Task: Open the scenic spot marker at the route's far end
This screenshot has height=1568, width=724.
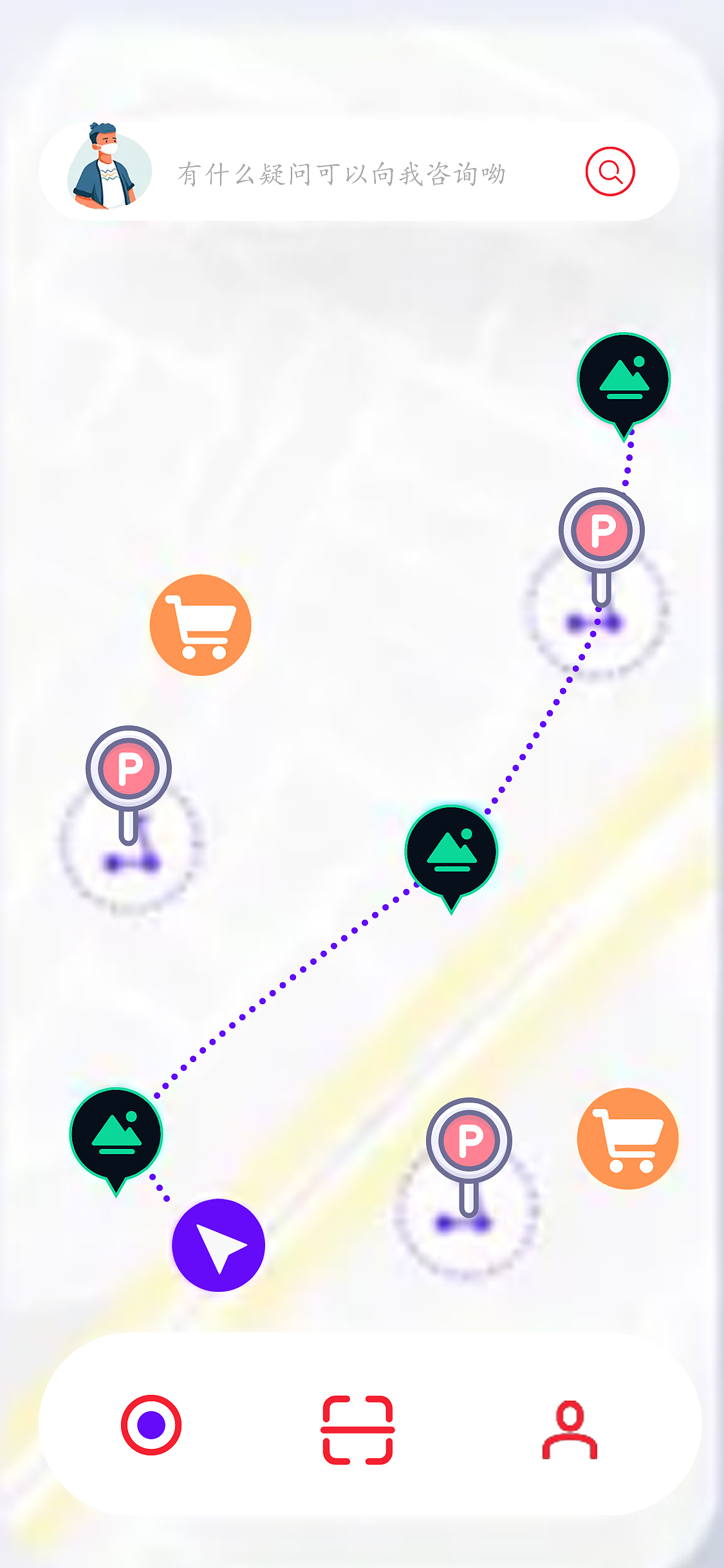Action: [624, 386]
